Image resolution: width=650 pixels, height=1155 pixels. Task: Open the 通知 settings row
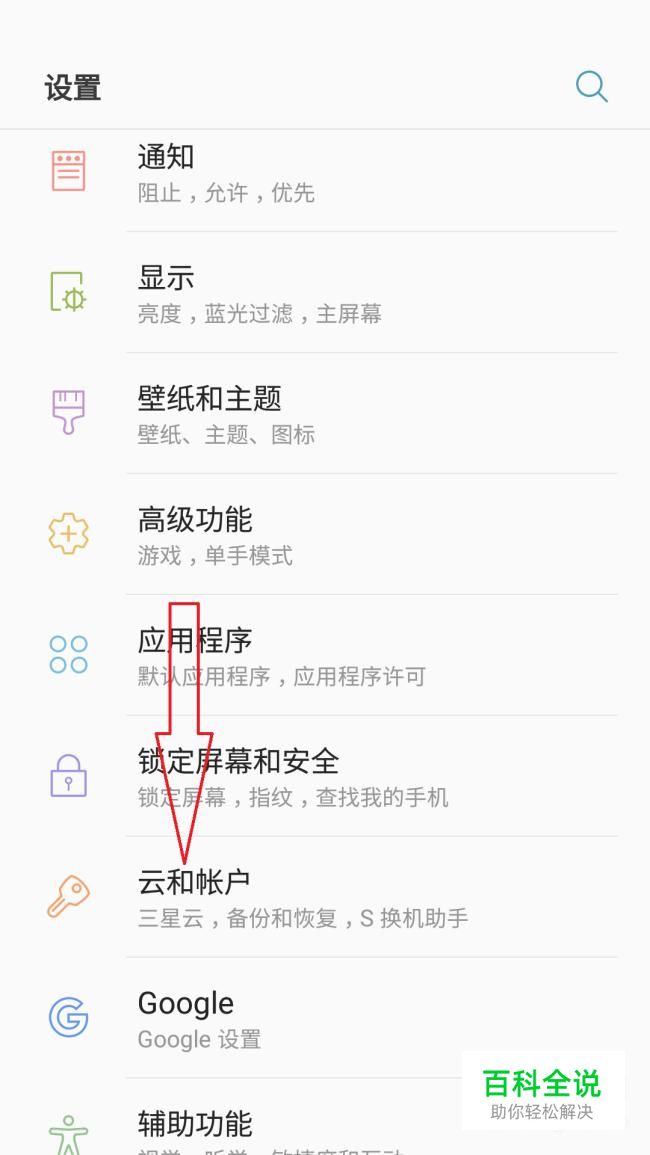click(325, 173)
